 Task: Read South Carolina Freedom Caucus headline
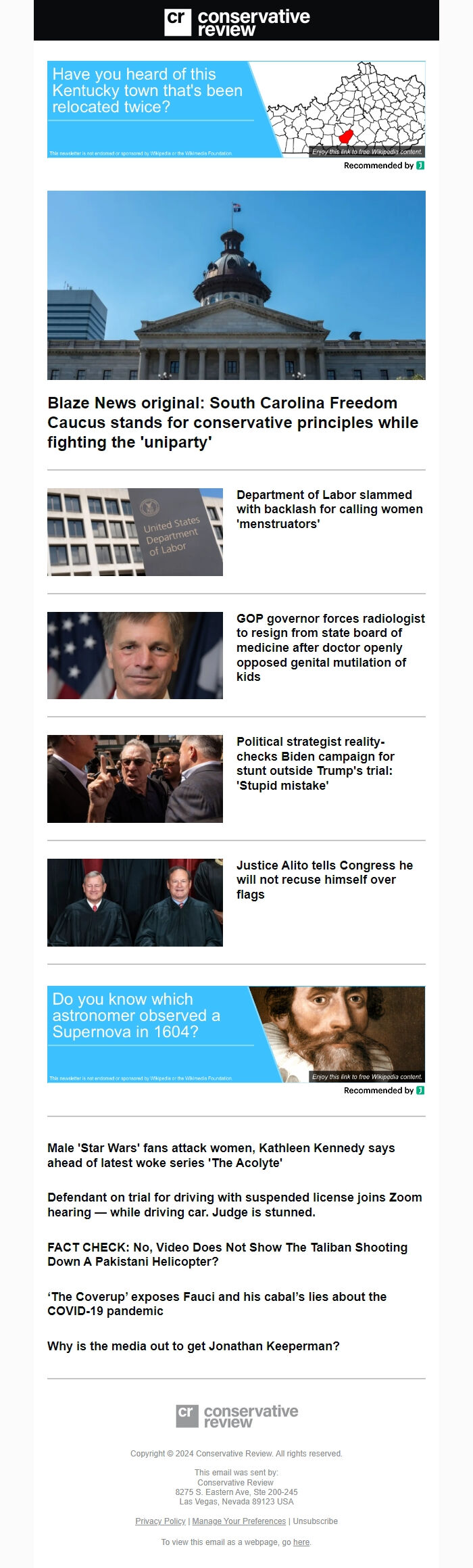232,423
